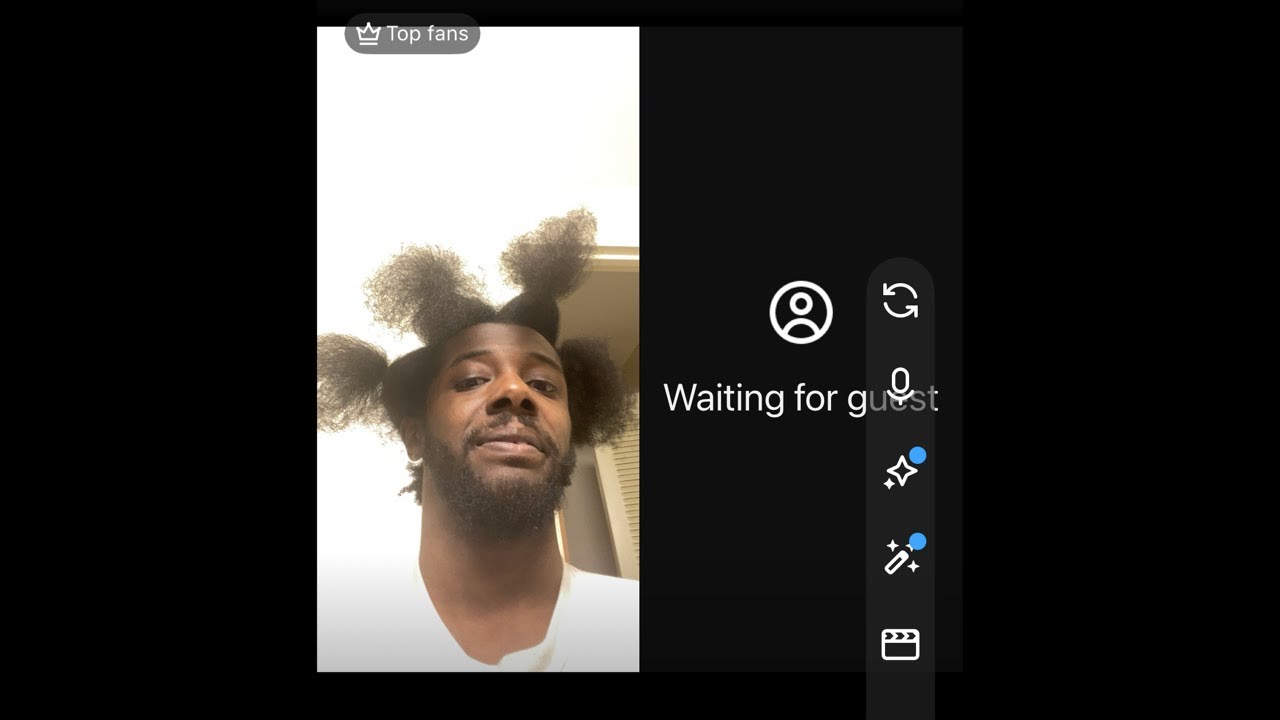
Task: Open the sparkle effects icon
Action: 900,471
